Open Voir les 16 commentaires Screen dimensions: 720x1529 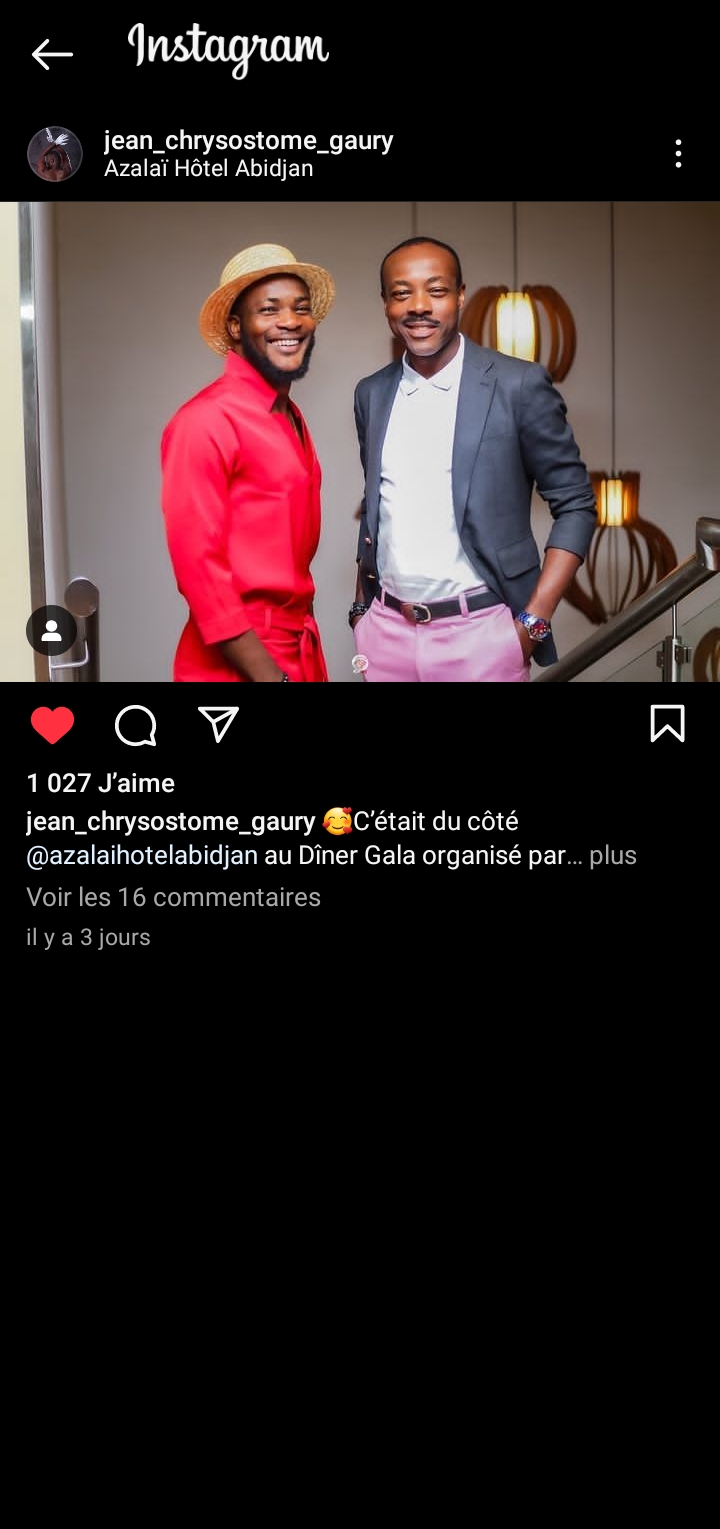(x=174, y=897)
